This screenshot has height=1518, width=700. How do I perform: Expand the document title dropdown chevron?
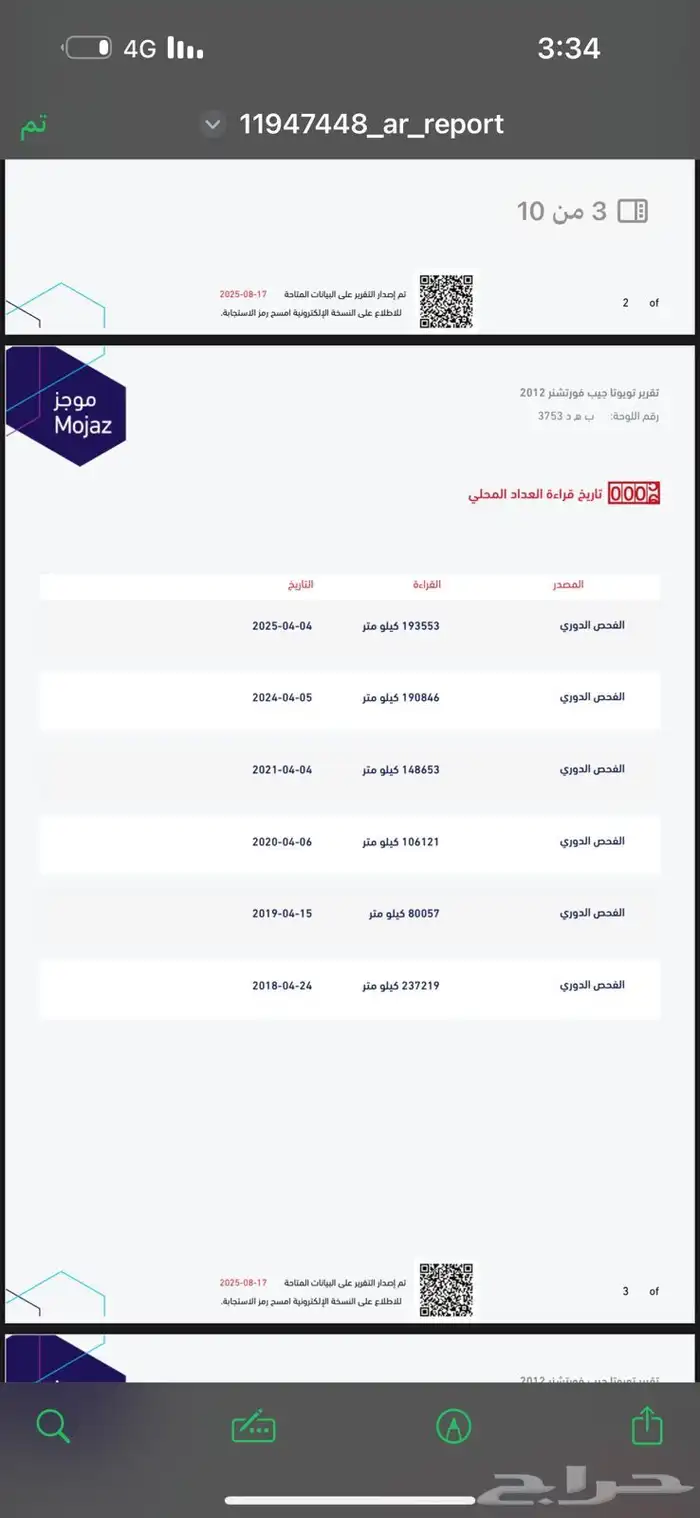(212, 125)
